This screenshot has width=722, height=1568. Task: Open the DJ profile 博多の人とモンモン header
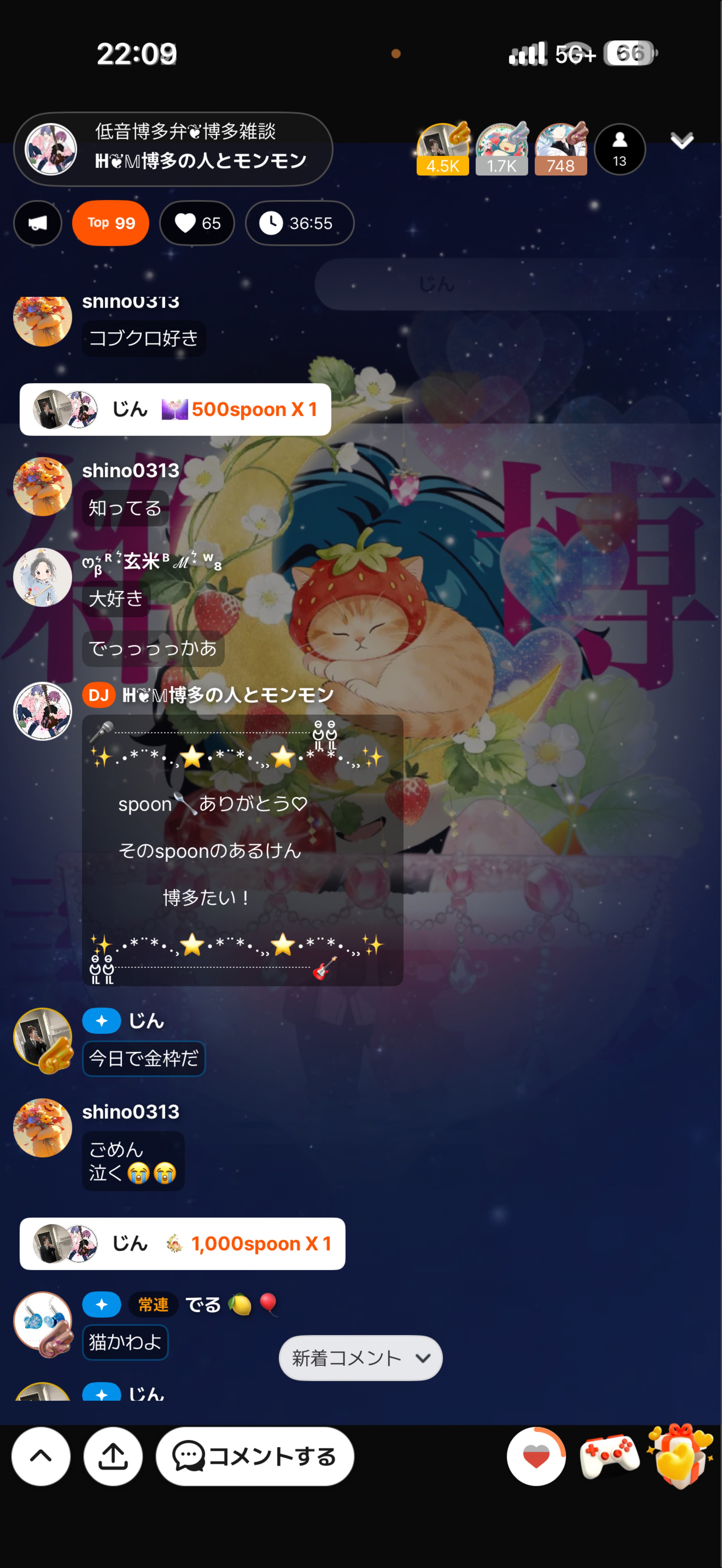click(x=173, y=149)
